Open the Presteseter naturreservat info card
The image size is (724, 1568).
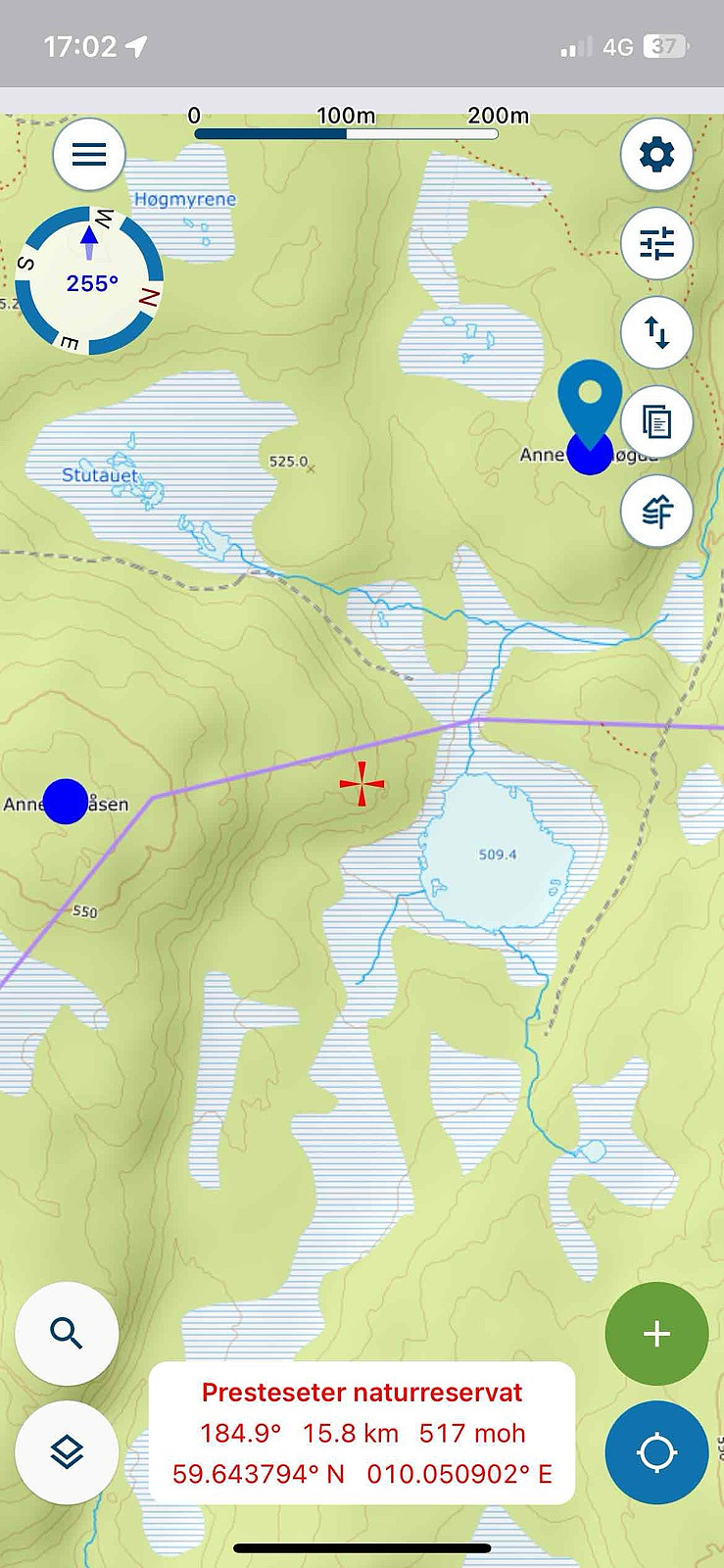(x=362, y=1432)
